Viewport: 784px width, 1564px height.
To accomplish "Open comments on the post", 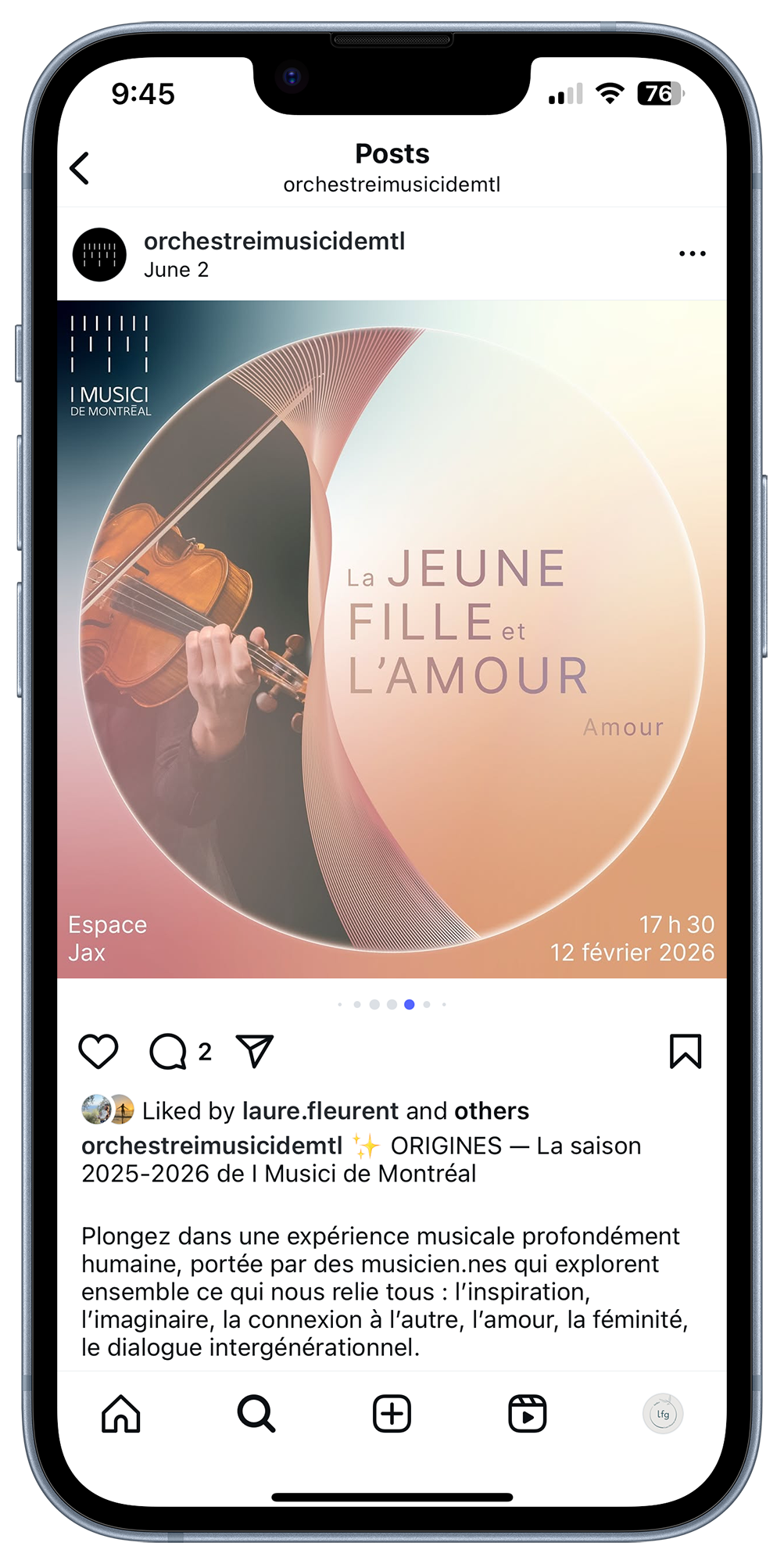I will click(x=168, y=1051).
